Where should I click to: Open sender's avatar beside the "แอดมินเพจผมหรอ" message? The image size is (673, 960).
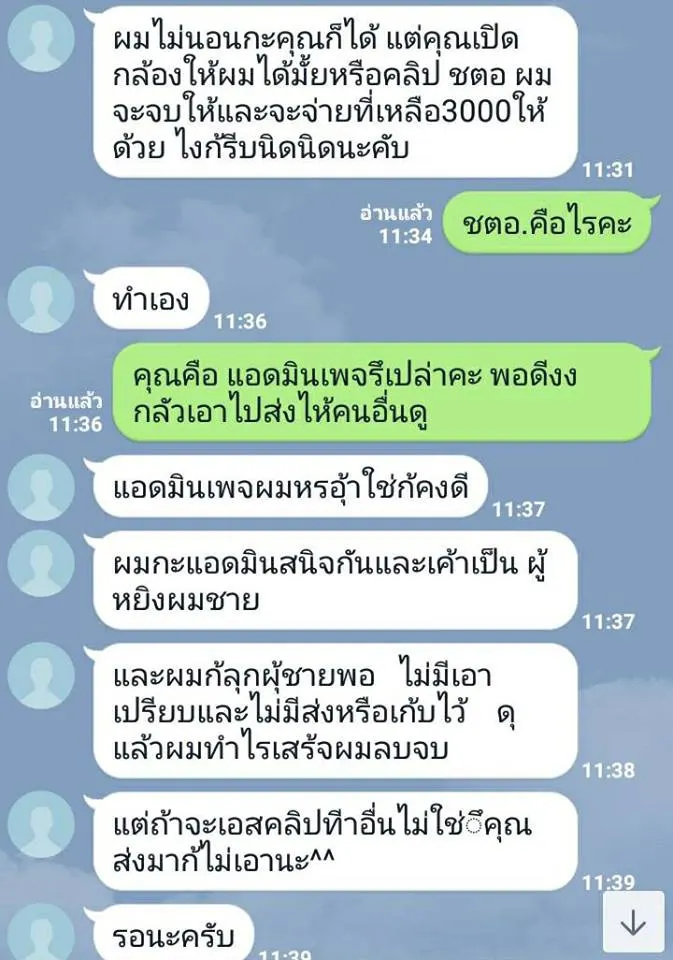coord(41,485)
